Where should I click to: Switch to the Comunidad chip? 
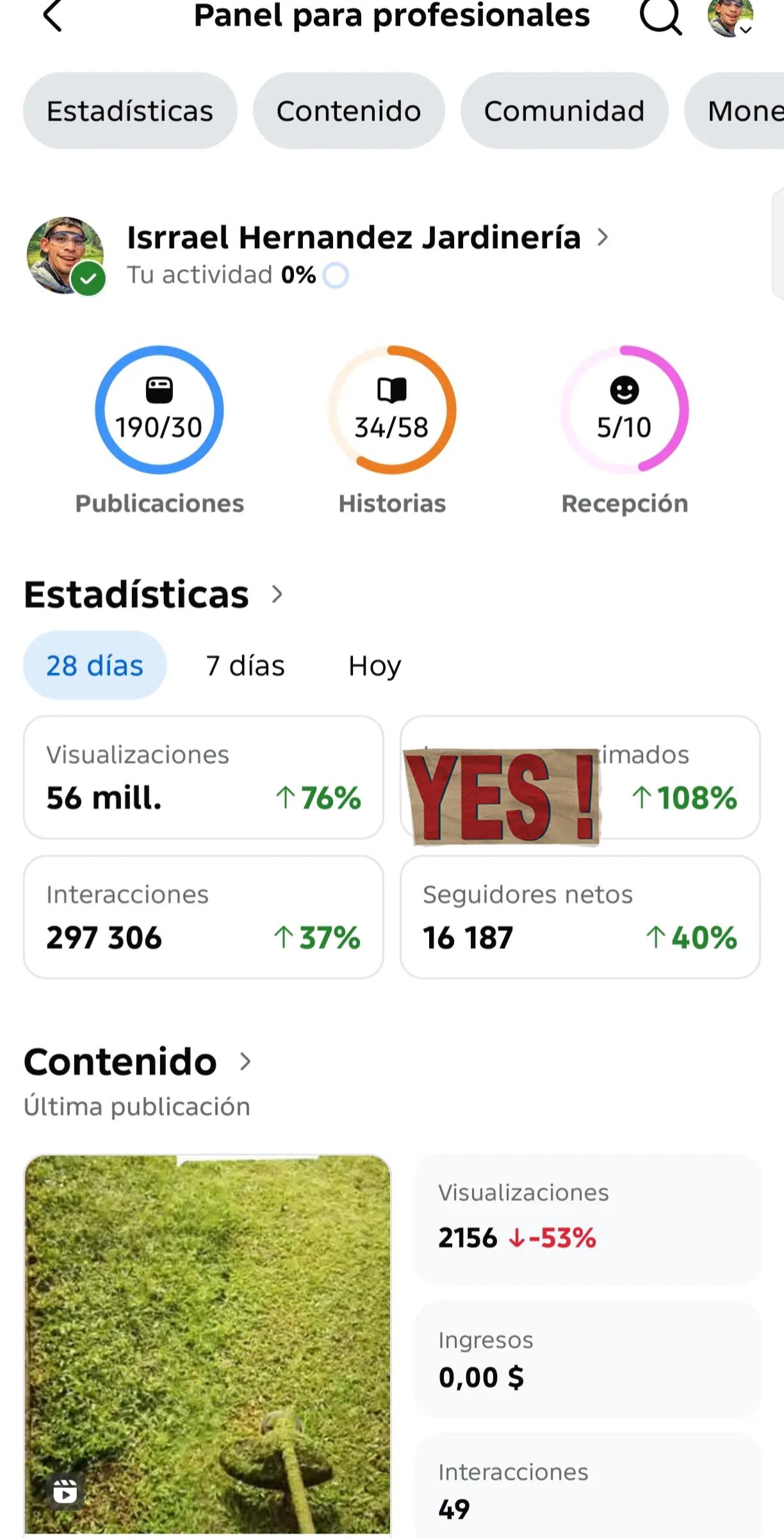pyautogui.click(x=564, y=111)
